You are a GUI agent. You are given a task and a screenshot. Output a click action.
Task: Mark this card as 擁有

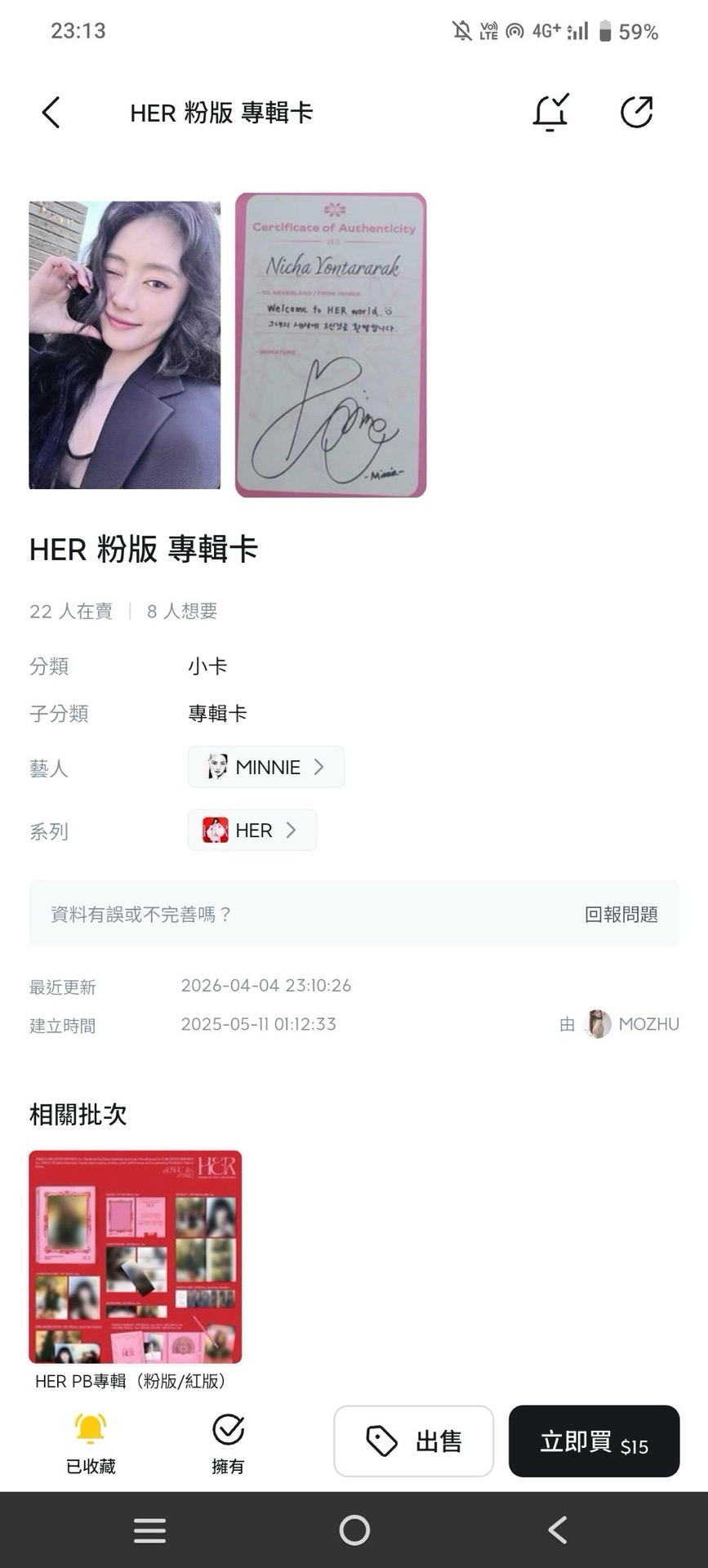(228, 1441)
